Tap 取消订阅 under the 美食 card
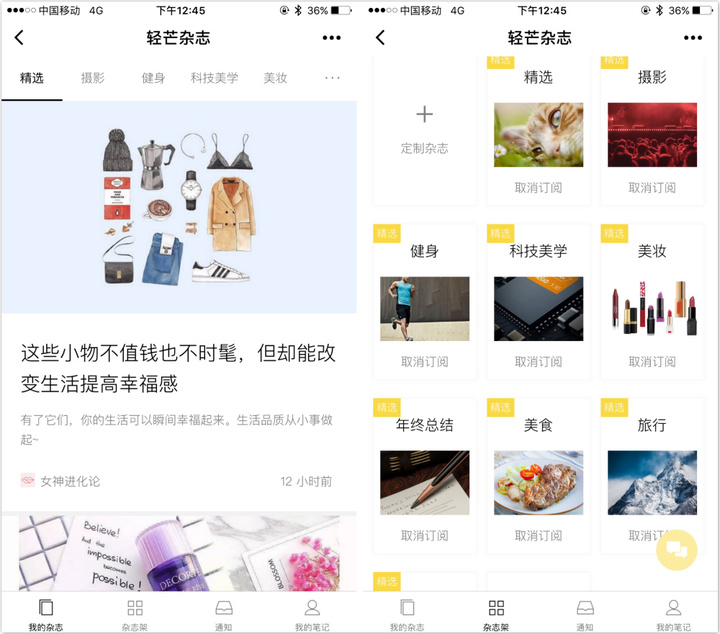Viewport: 720px width, 634px height. pyautogui.click(x=538, y=536)
